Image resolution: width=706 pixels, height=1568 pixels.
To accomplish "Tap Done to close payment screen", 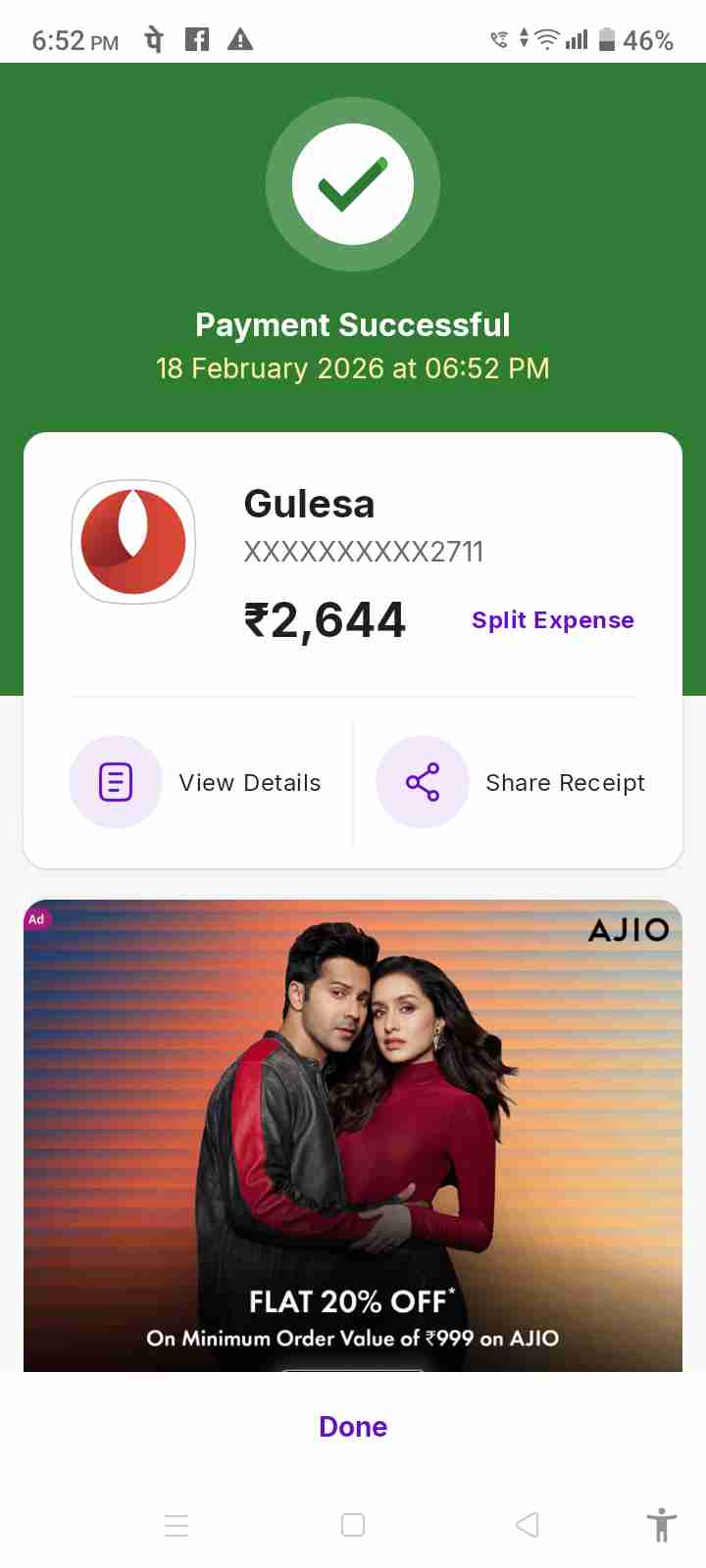I will tap(353, 1426).
